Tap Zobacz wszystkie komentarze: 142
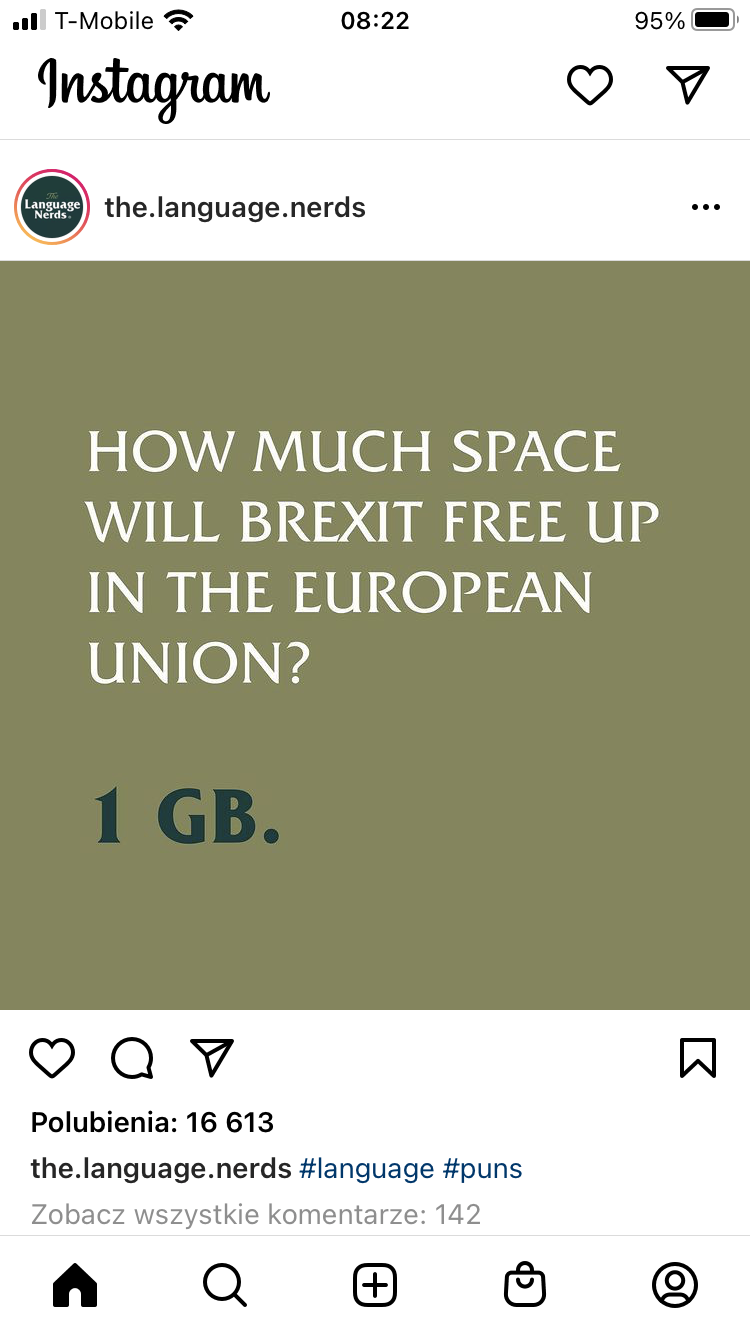This screenshot has height=1334, width=750. tap(256, 1214)
